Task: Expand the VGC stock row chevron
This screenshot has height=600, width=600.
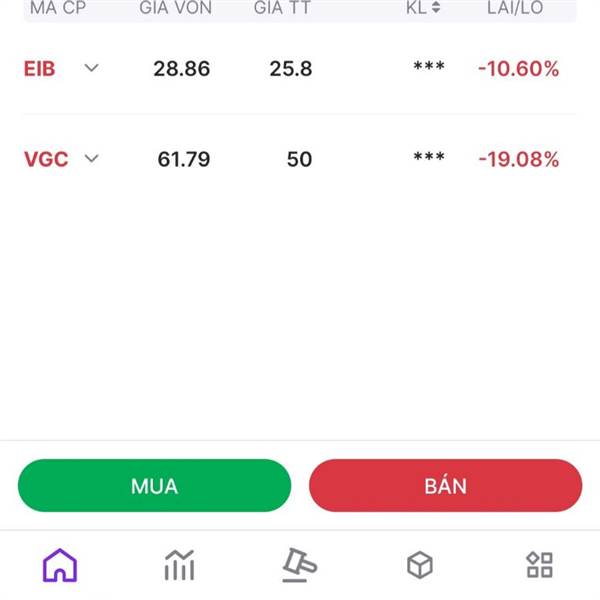Action: point(92,158)
